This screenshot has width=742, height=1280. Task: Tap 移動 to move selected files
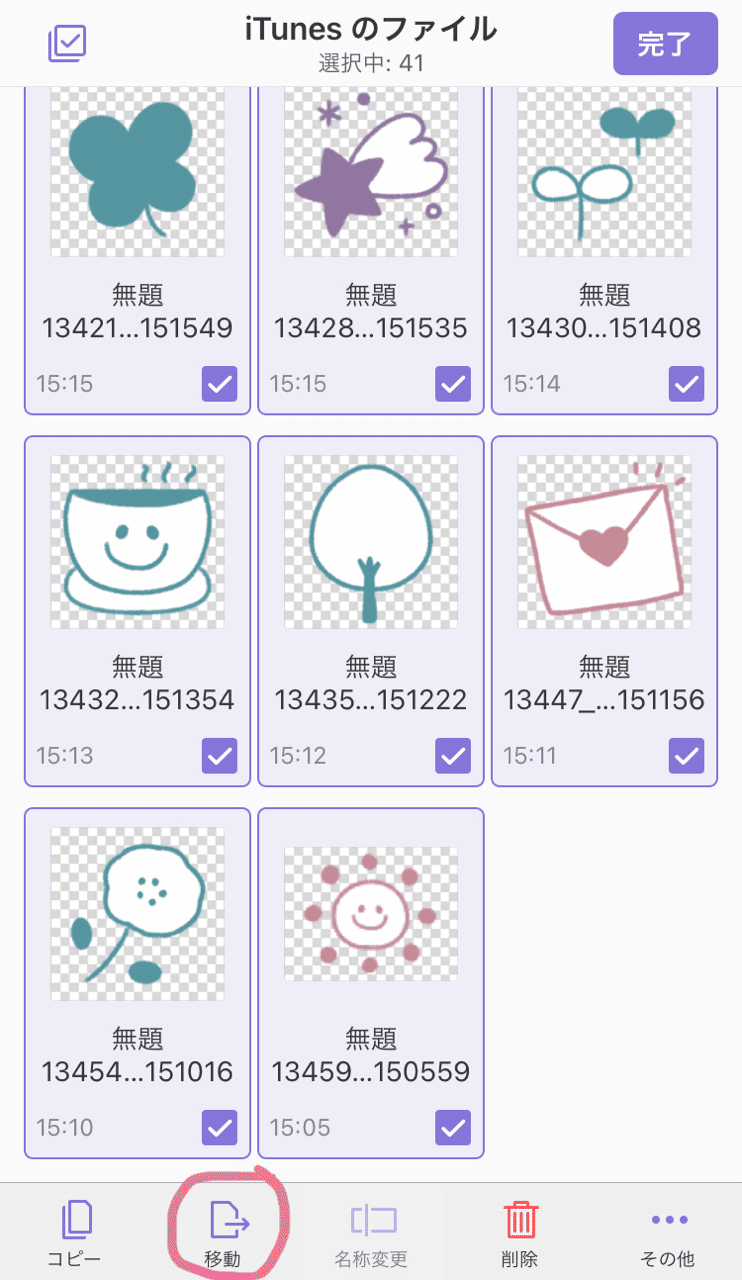(x=224, y=1233)
